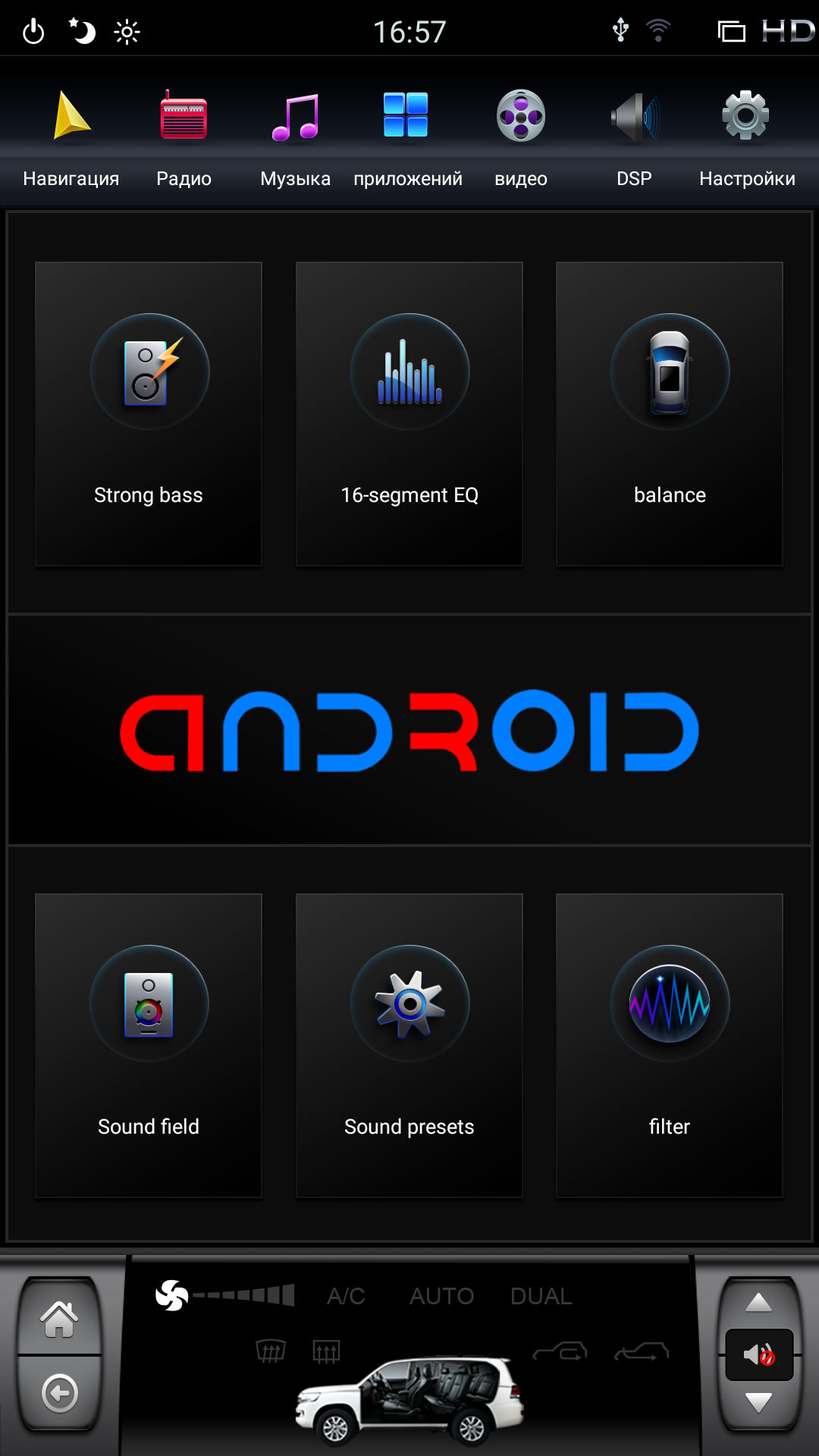This screenshot has height=1456, width=819.
Task: Open Sound presets
Action: [409, 1046]
